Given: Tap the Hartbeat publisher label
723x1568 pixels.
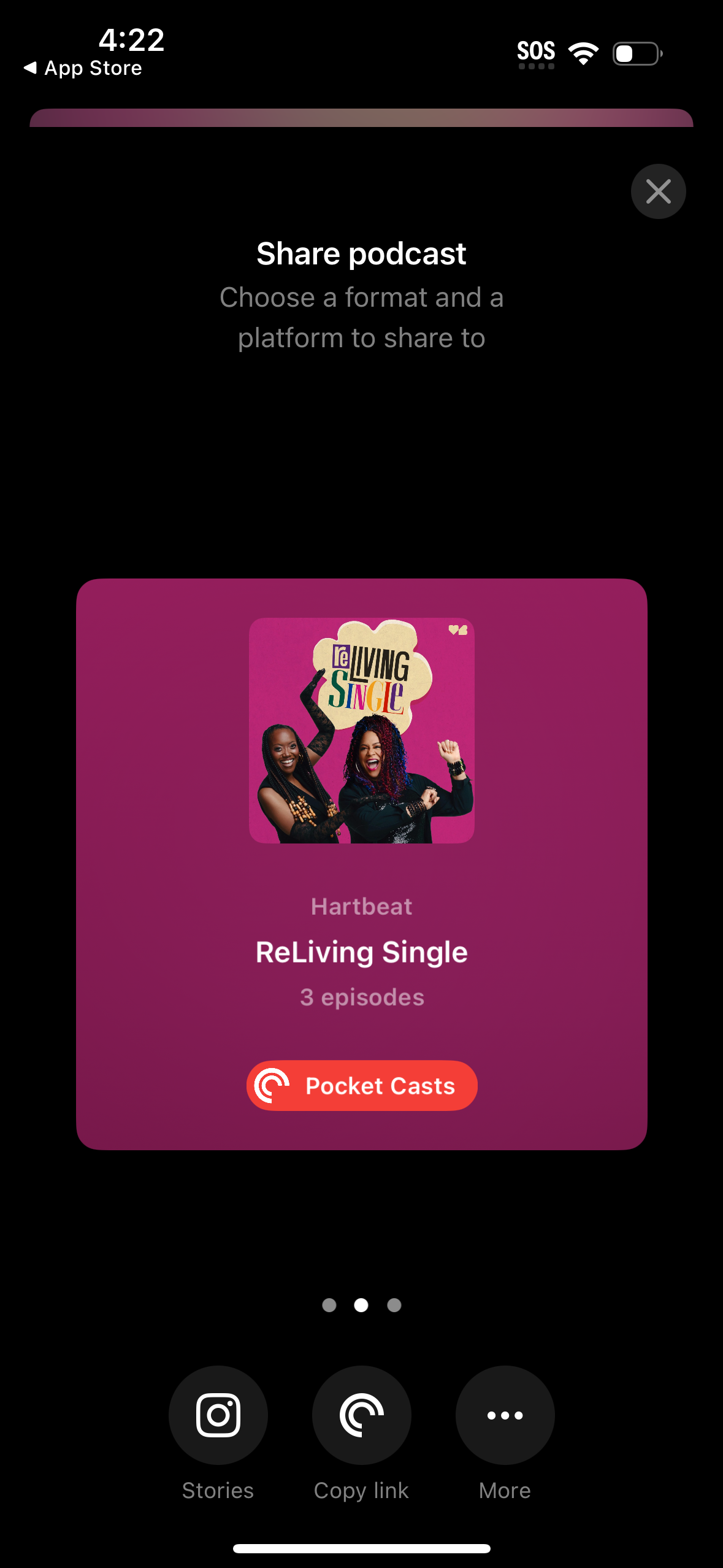Looking at the screenshot, I should point(361,906).
